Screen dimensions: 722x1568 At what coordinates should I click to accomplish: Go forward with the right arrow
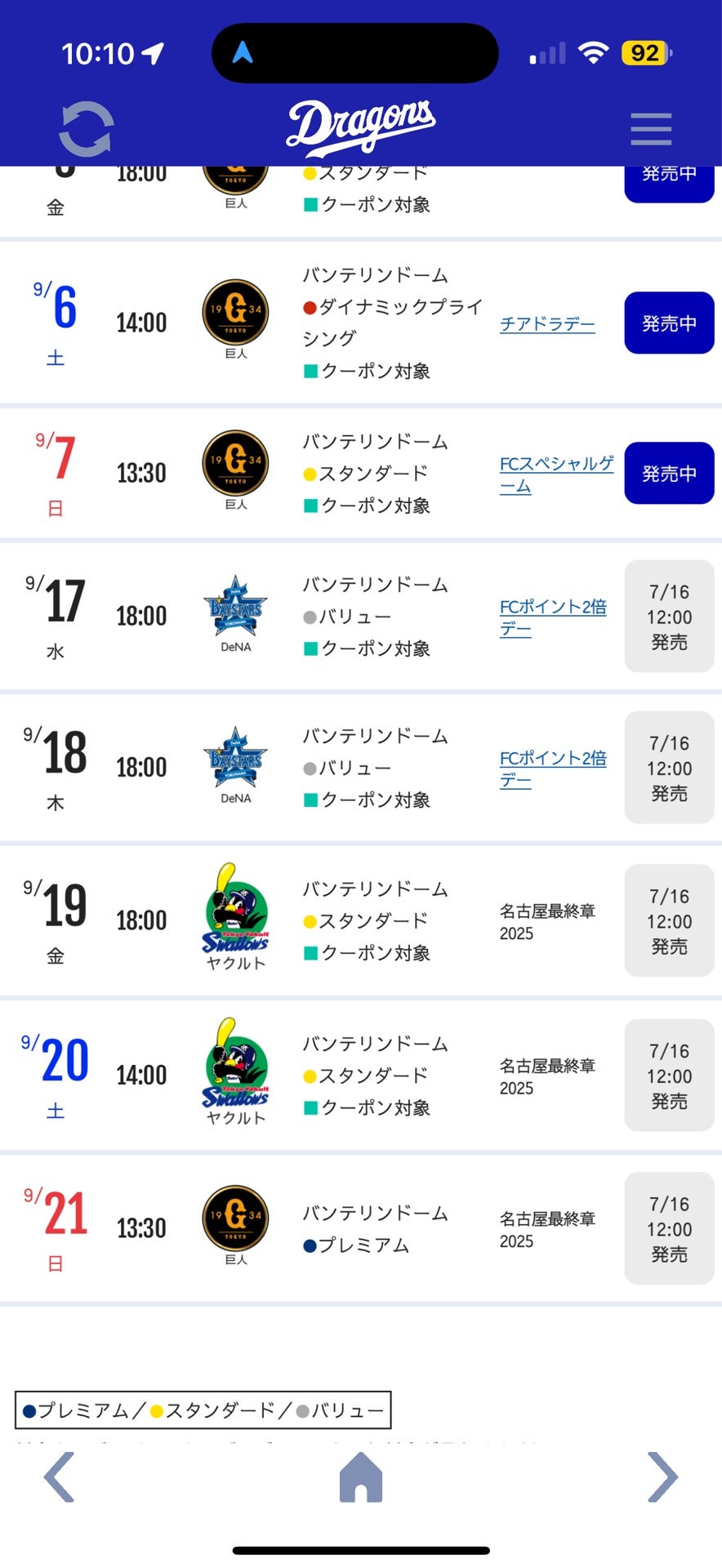662,1477
